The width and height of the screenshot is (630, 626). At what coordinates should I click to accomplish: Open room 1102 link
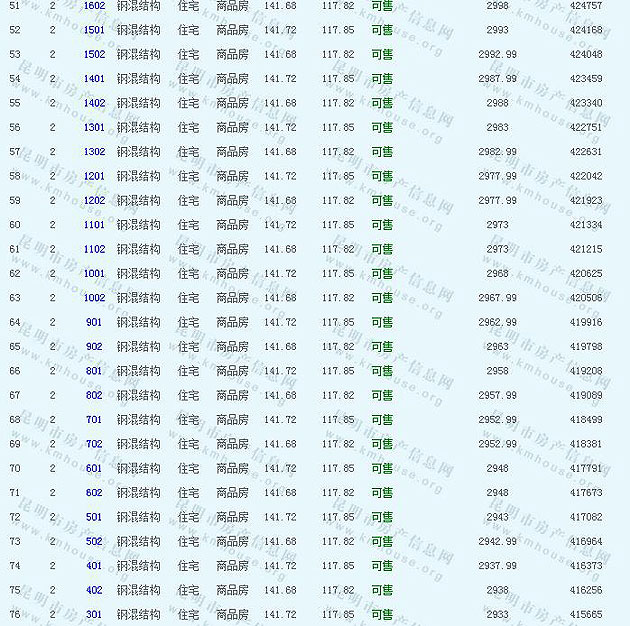(x=94, y=249)
